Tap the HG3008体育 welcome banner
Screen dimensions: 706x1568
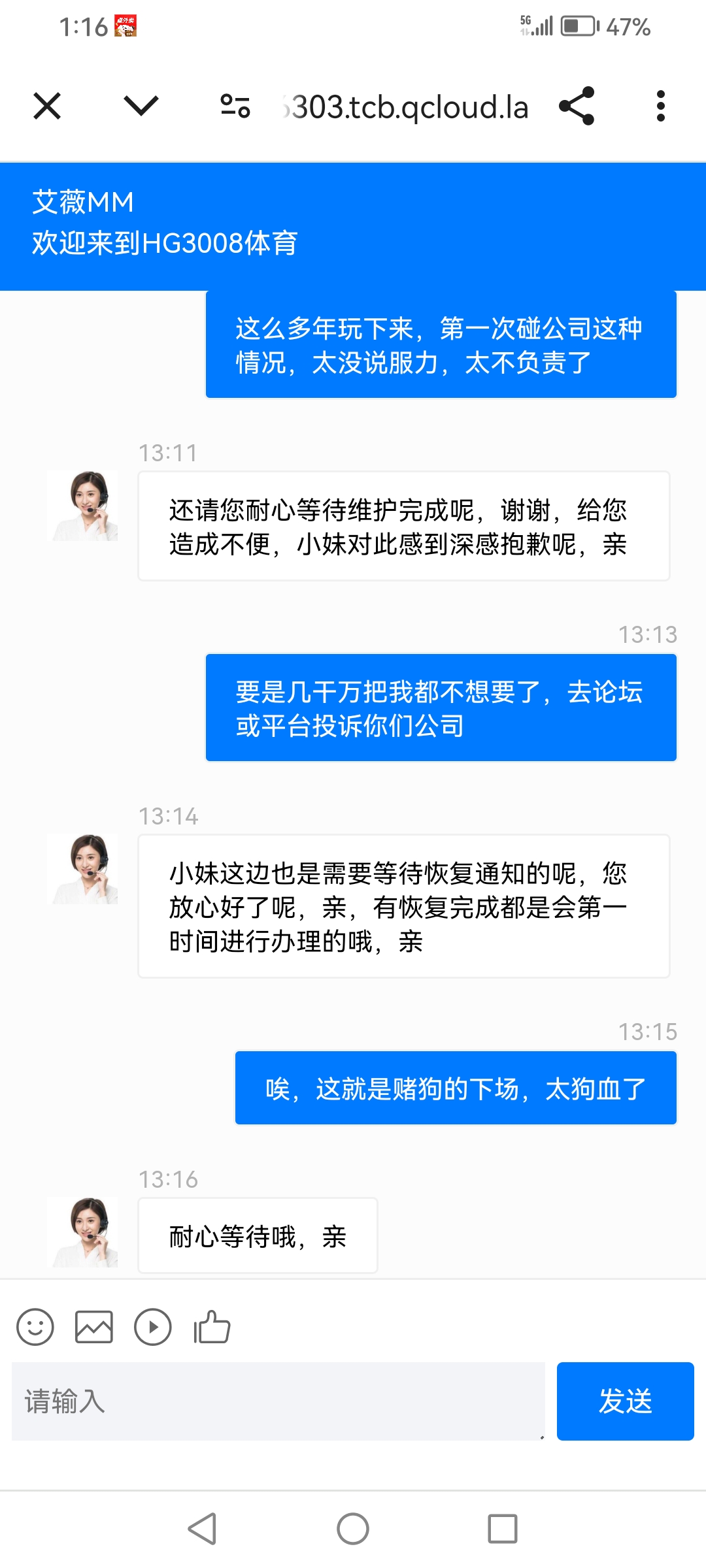(x=165, y=244)
